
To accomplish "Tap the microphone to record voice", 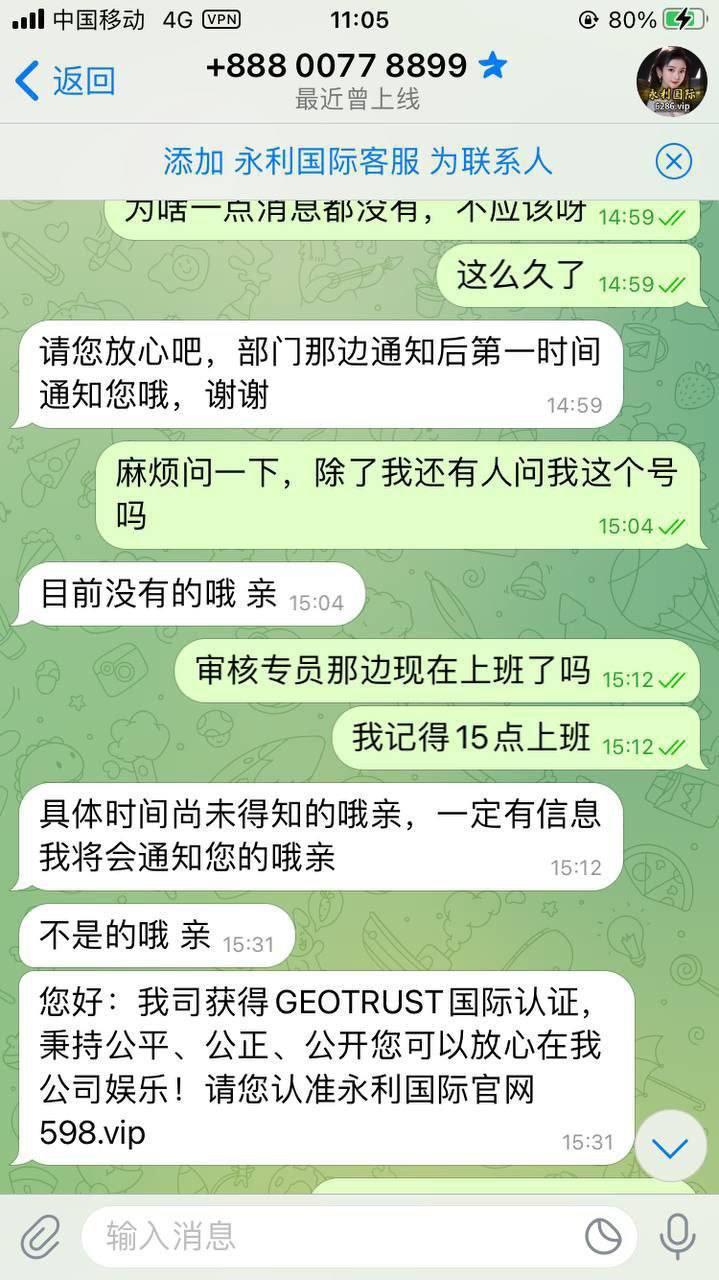I will (677, 1237).
